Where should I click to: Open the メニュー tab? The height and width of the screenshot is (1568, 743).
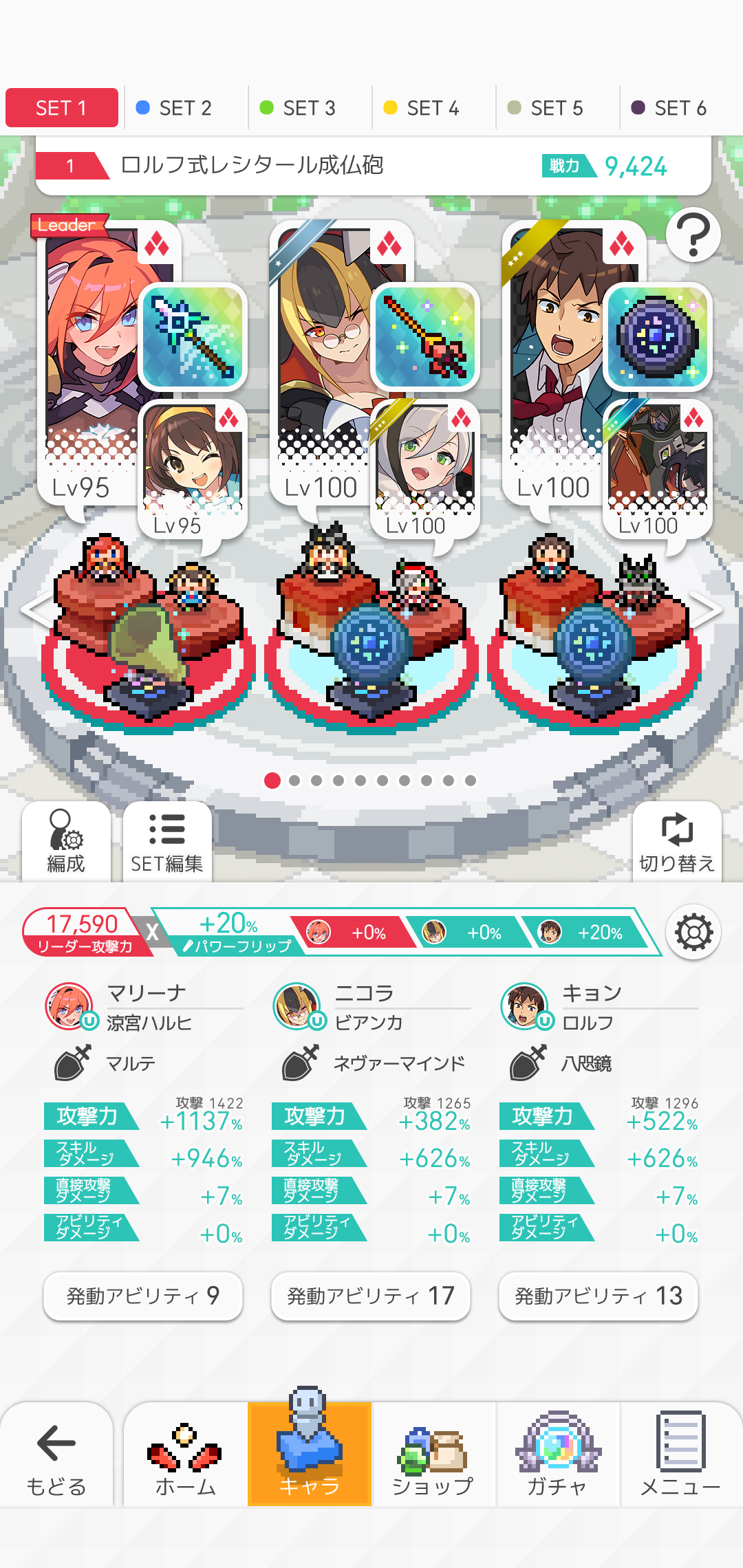(681, 1455)
